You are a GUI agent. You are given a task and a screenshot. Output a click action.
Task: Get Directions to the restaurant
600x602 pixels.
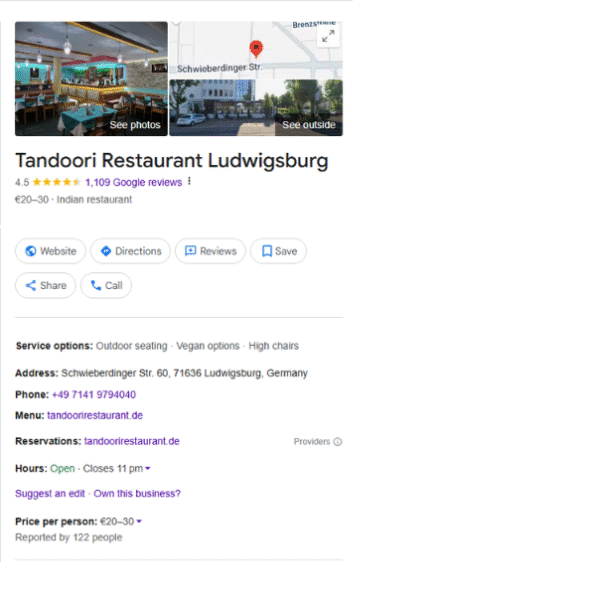pos(130,251)
